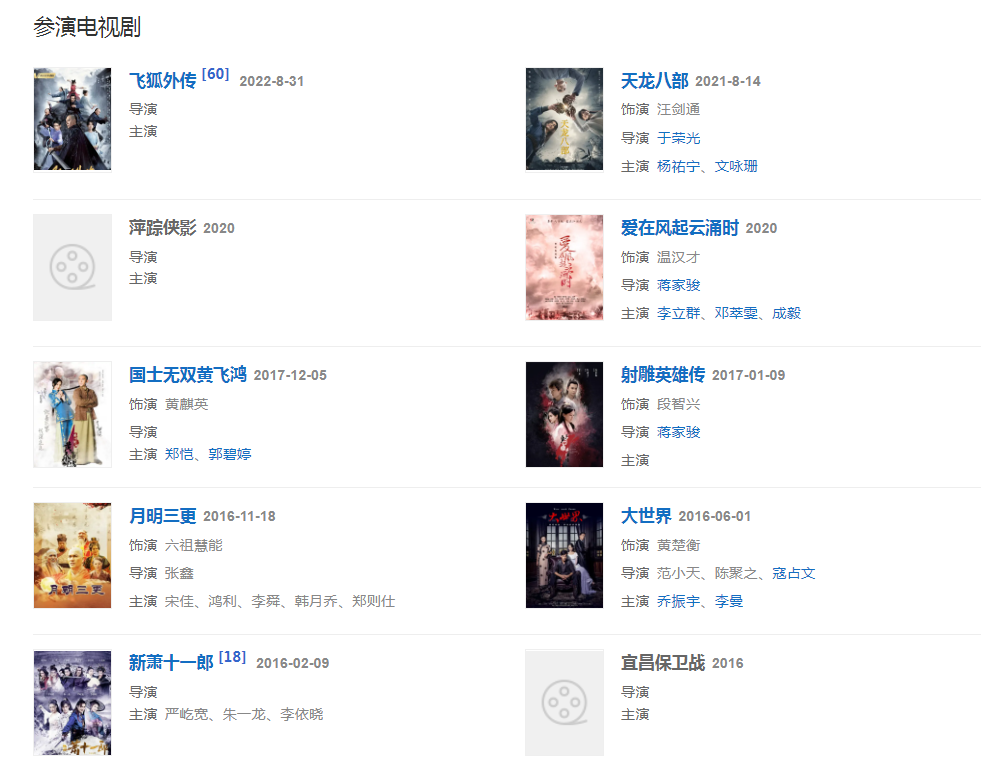The width and height of the screenshot is (988, 767).
Task: Open actress 文咏珊's page
Action: [x=736, y=166]
